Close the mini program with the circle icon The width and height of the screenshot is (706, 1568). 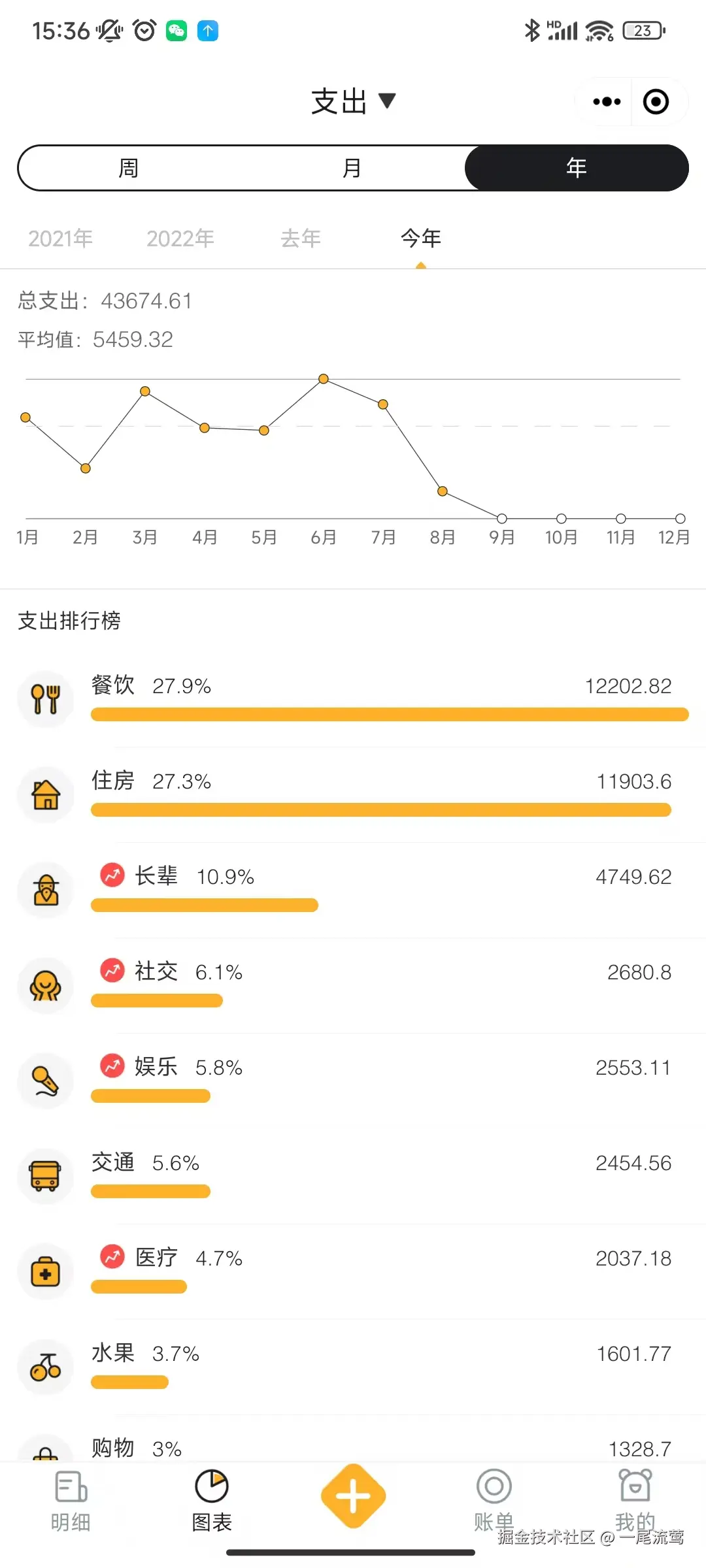[656, 101]
